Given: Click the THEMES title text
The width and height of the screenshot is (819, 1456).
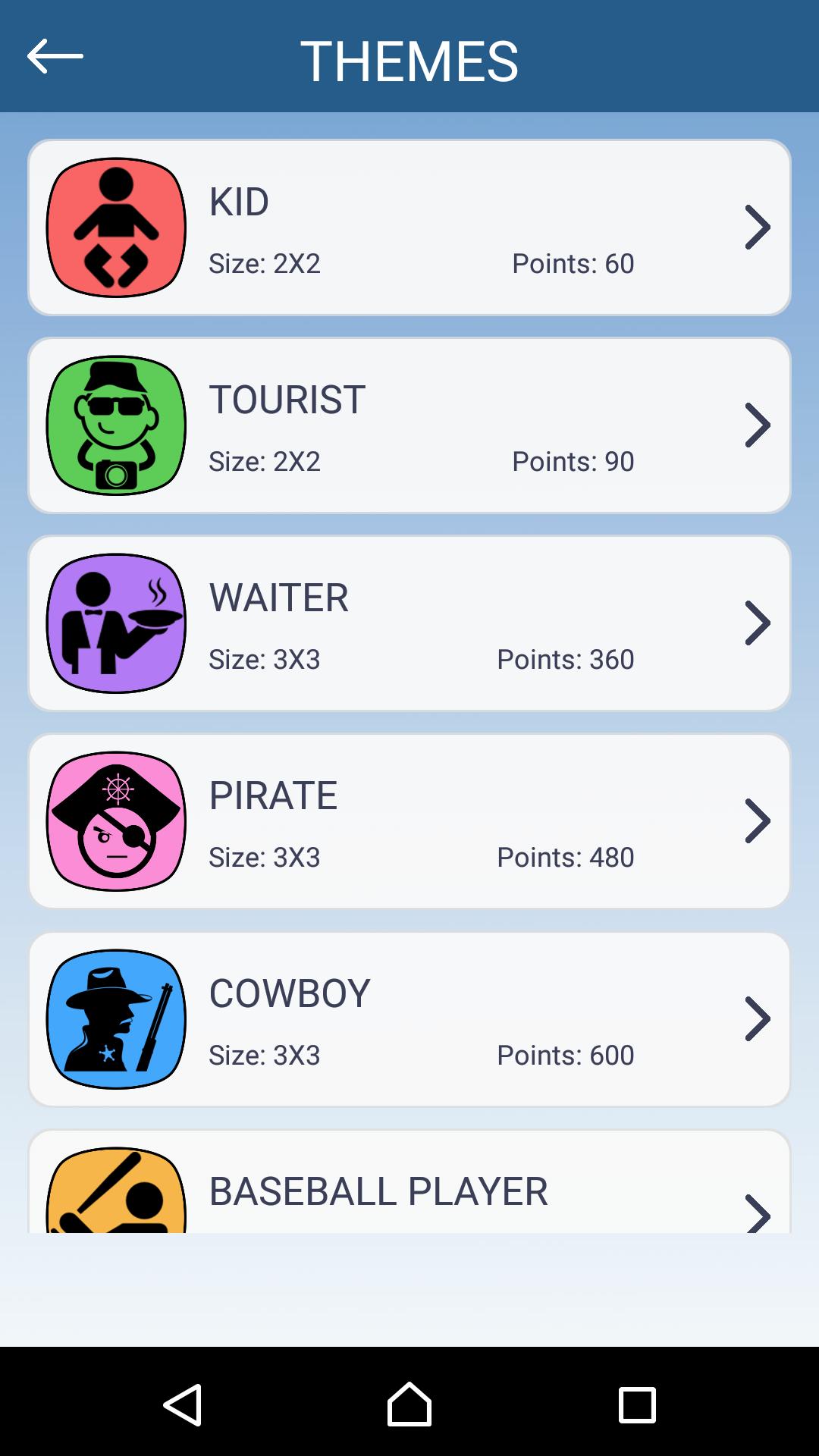Looking at the screenshot, I should click(x=409, y=61).
